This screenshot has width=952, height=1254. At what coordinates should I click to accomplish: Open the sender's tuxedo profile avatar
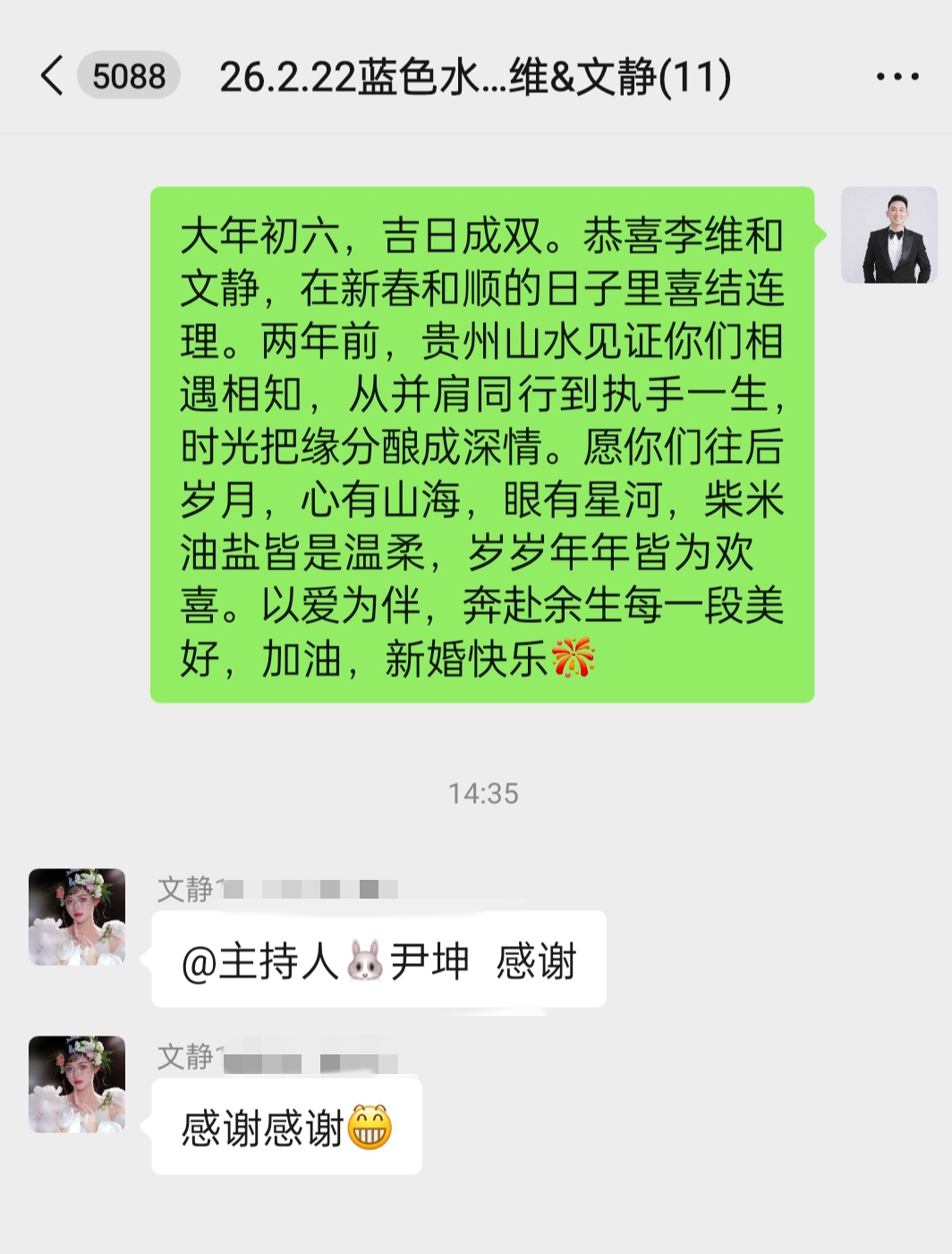(x=888, y=235)
